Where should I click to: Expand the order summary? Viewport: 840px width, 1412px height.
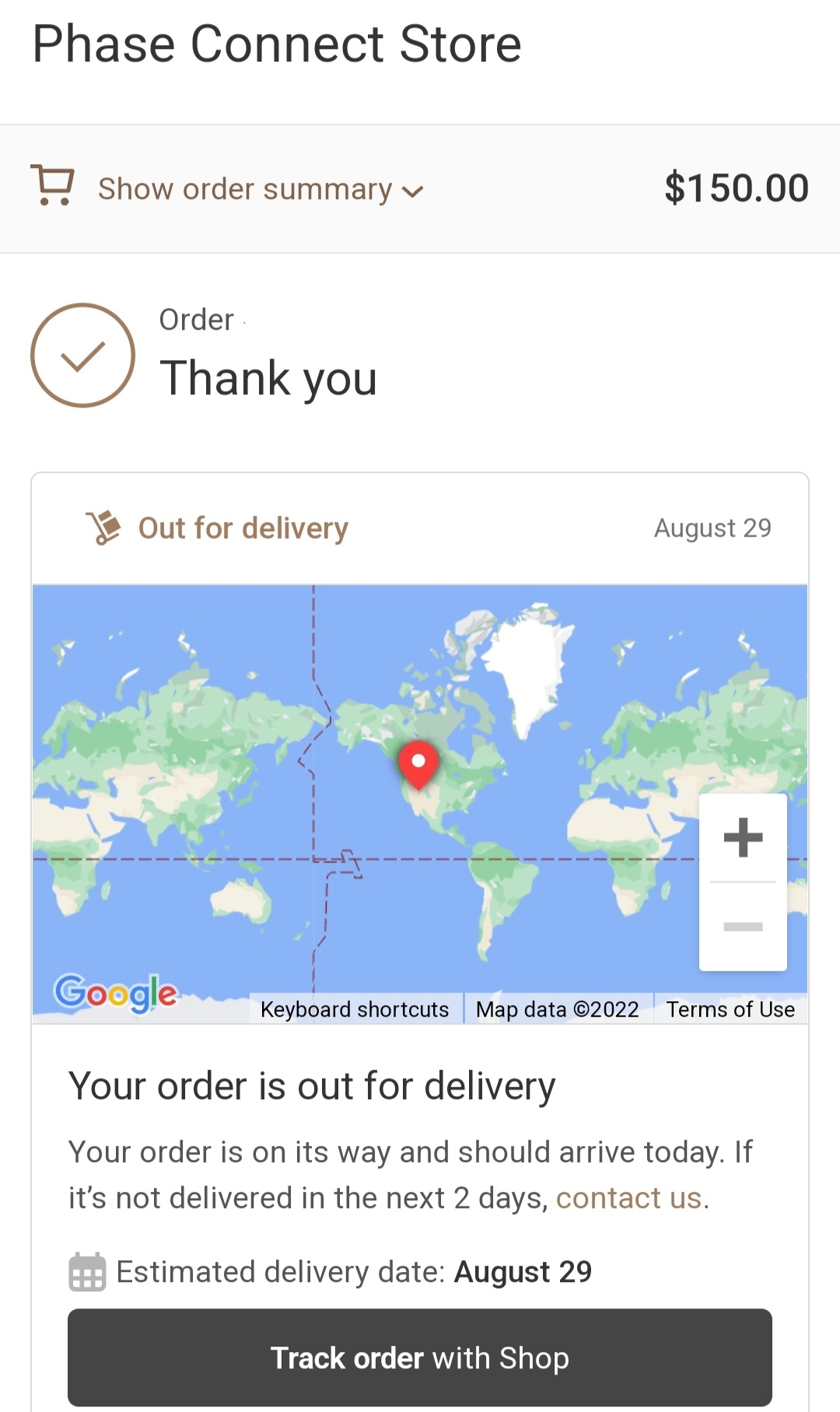coord(259,189)
